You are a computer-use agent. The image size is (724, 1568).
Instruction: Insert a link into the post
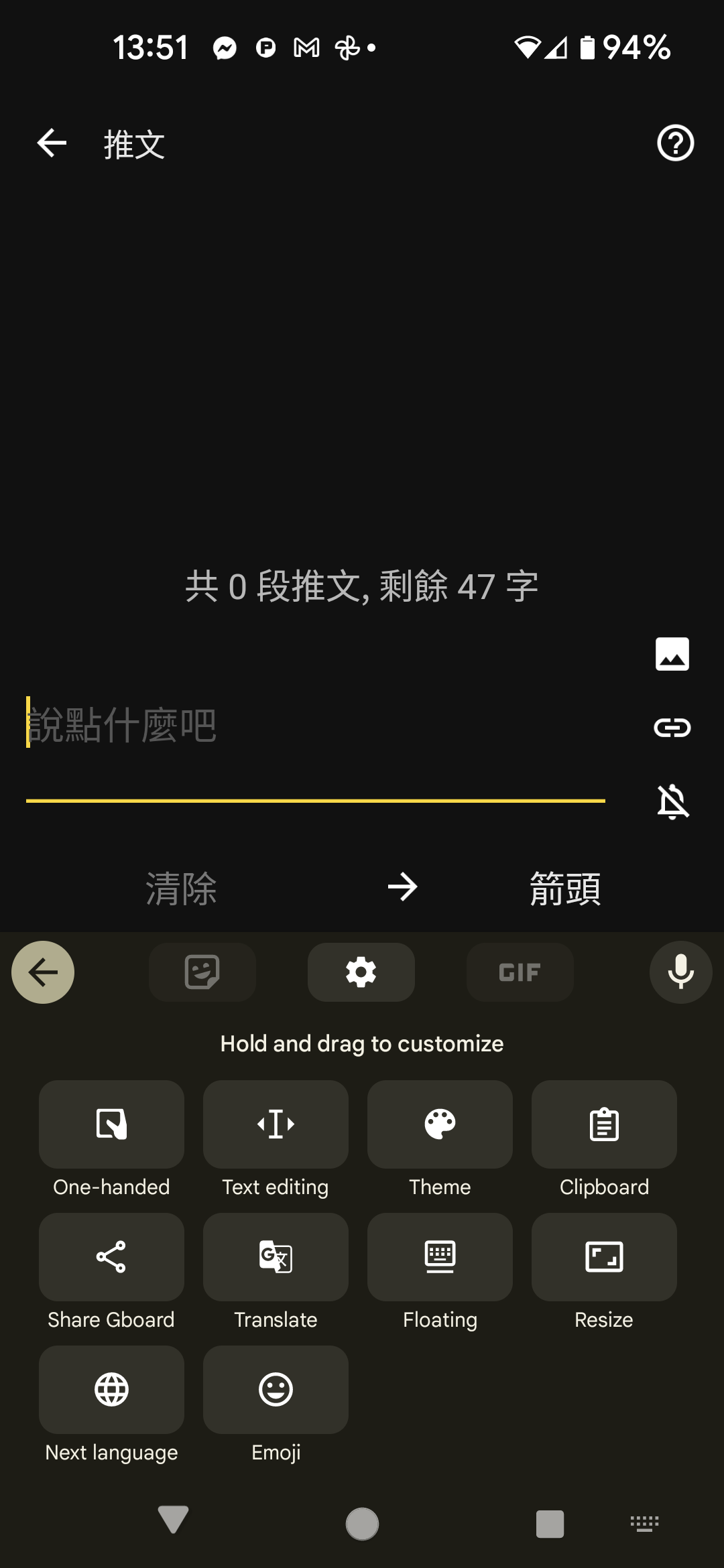click(x=672, y=728)
